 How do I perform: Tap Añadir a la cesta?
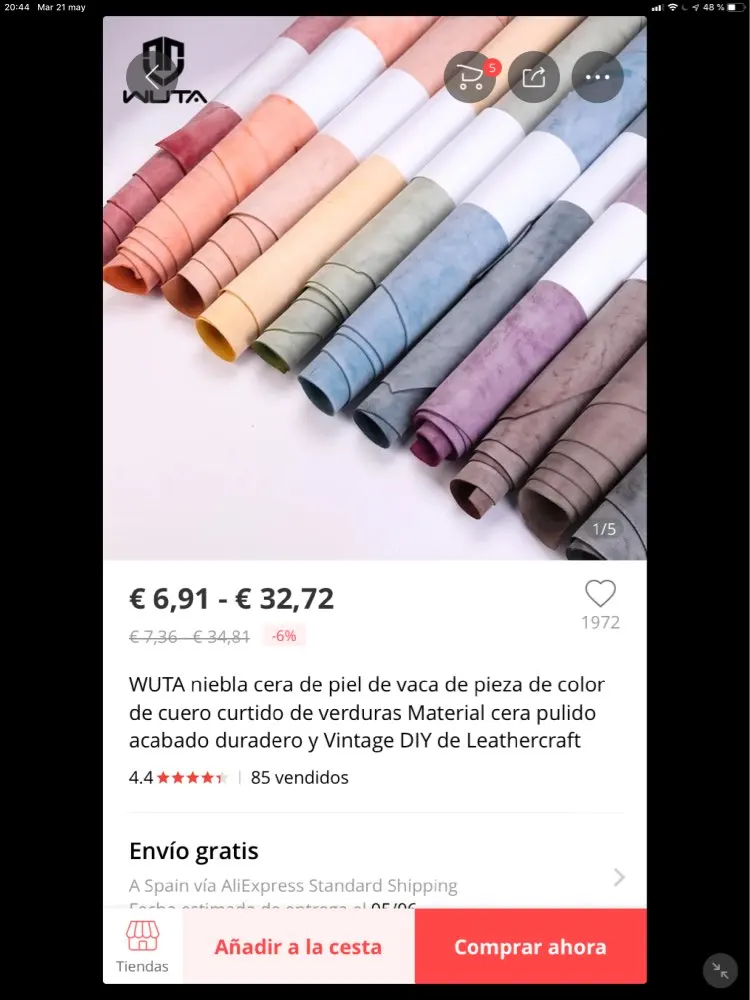point(298,946)
